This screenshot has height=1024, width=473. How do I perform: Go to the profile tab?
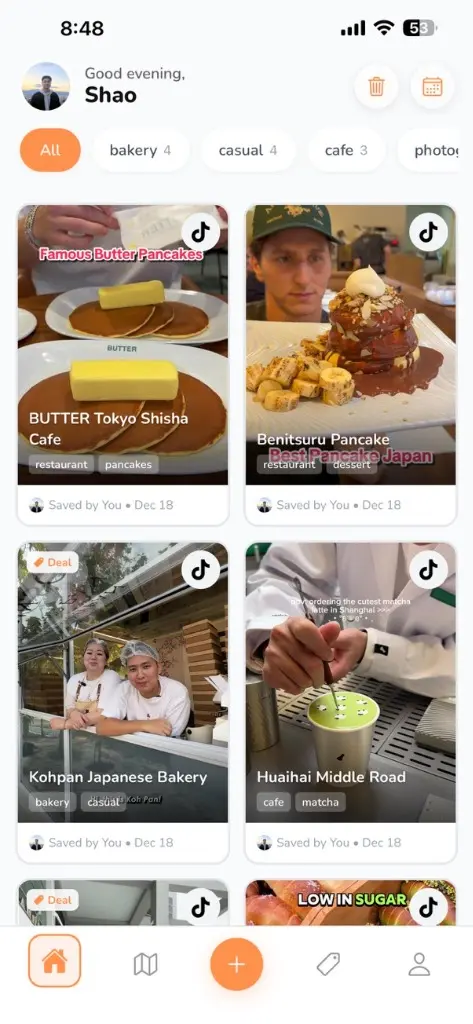point(419,964)
